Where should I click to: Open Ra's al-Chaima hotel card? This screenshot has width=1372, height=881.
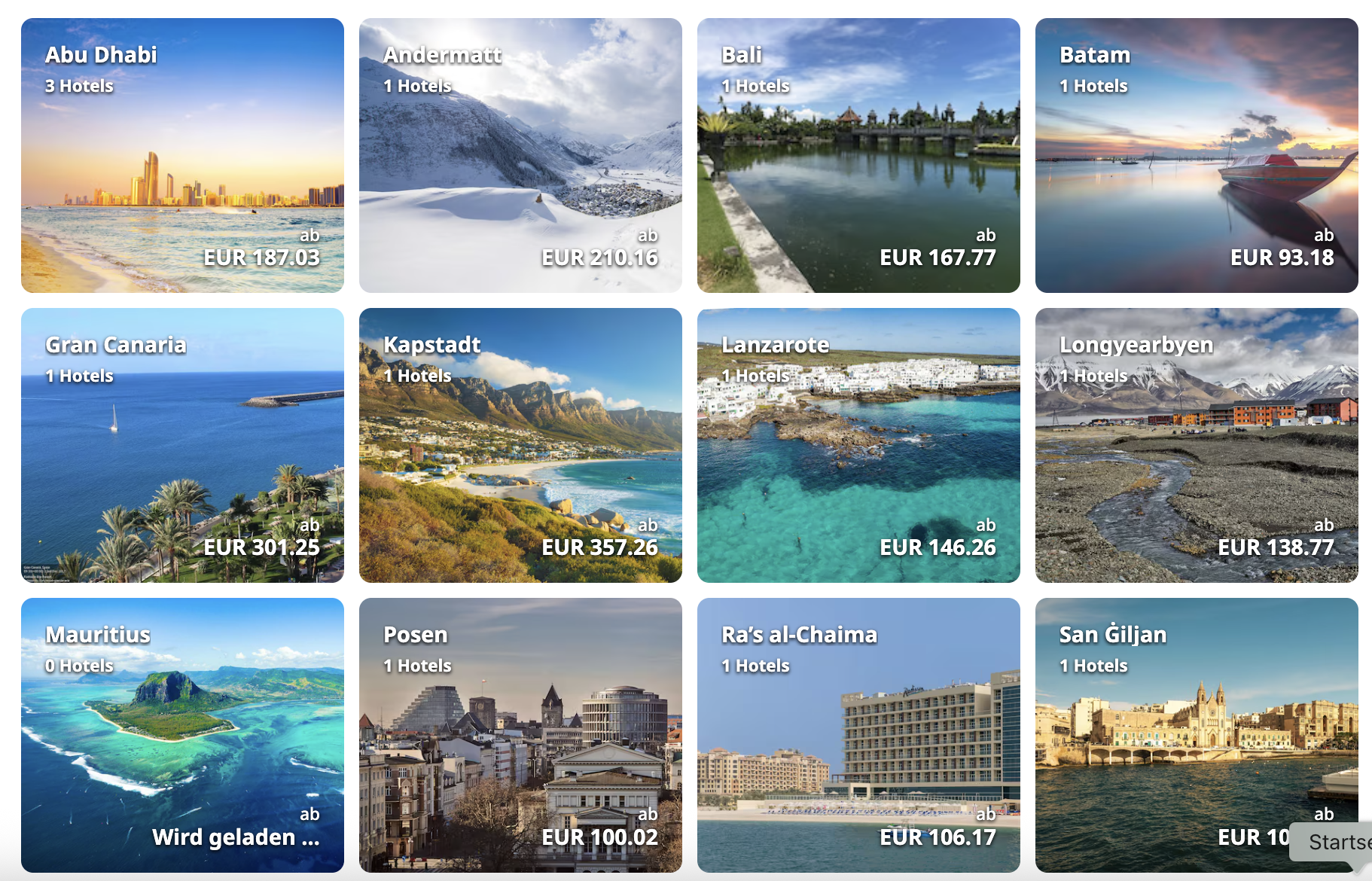point(858,735)
